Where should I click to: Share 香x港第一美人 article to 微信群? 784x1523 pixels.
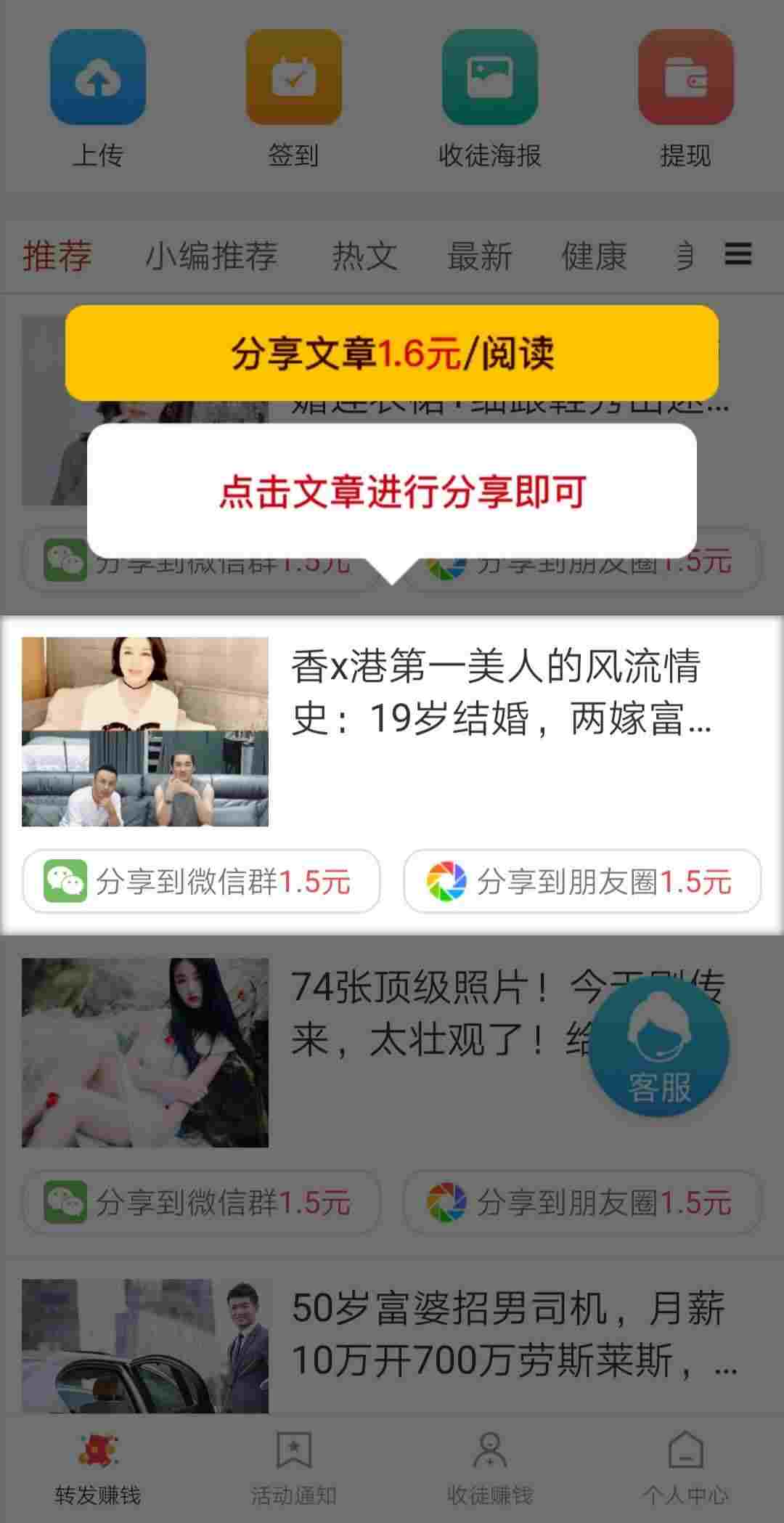pos(202,881)
